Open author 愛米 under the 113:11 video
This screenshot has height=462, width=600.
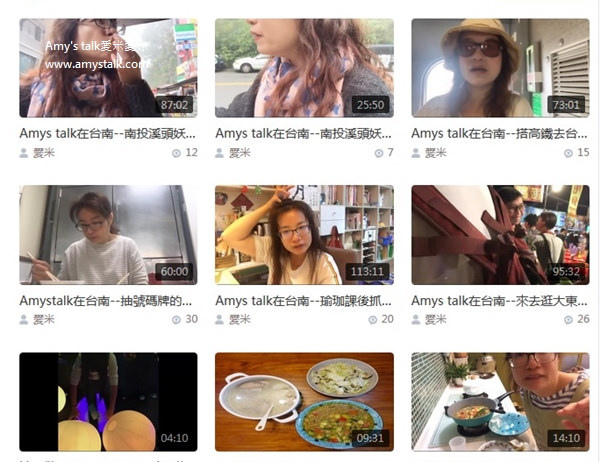(x=239, y=320)
